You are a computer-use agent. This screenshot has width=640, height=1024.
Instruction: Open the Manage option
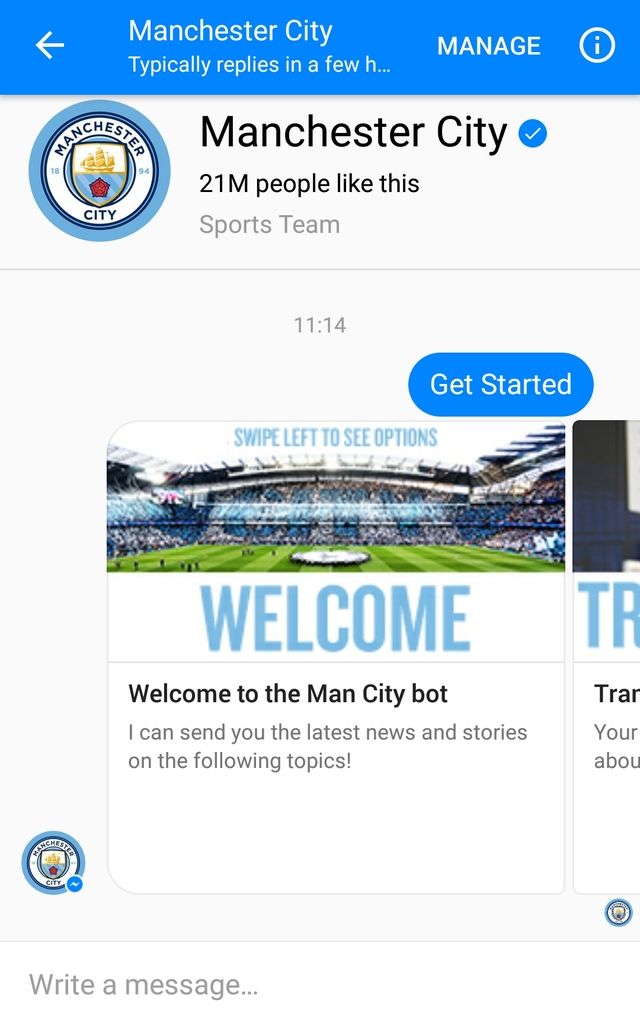(488, 46)
